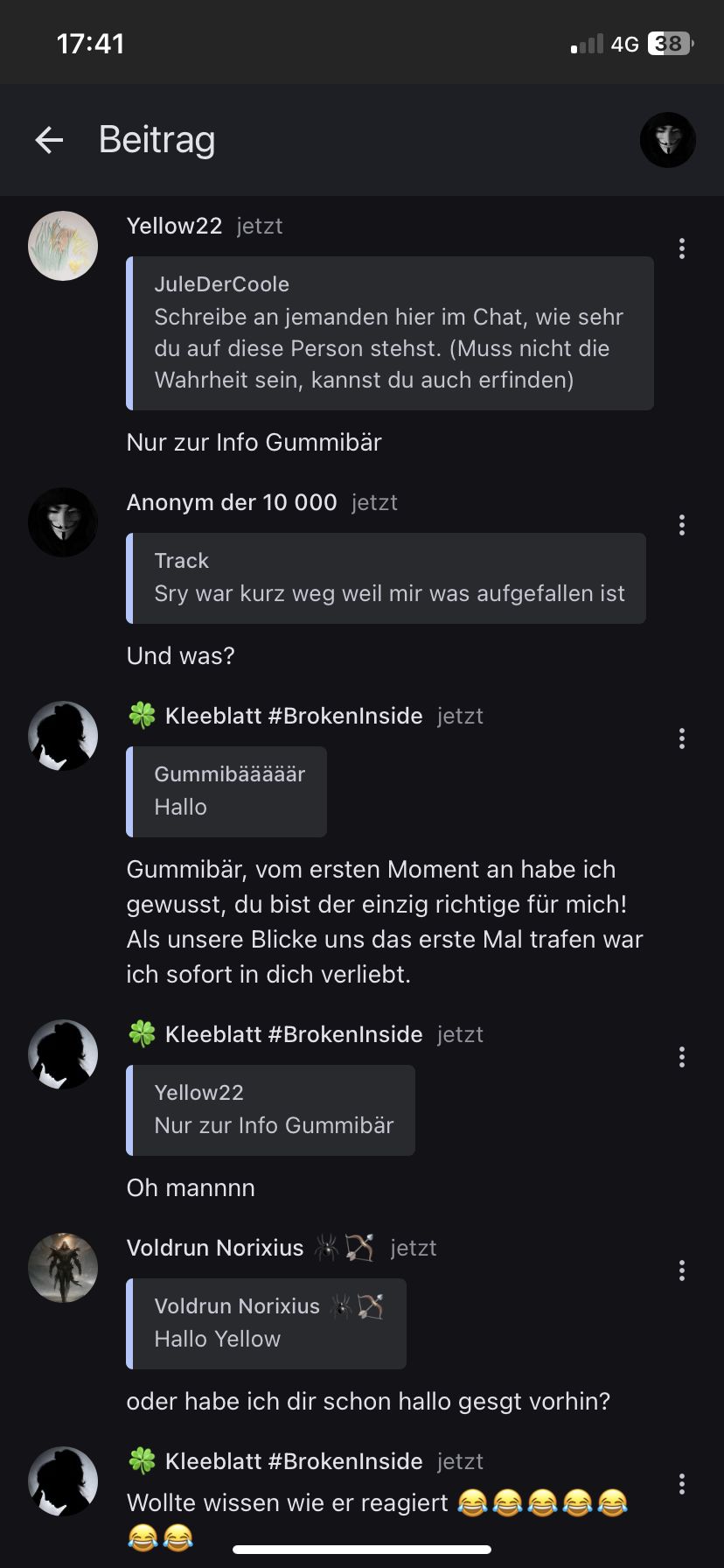Viewport: 724px width, 1568px height.
Task: Jump to the quoted Gummibääääär 'Hallo' message
Action: [x=226, y=791]
